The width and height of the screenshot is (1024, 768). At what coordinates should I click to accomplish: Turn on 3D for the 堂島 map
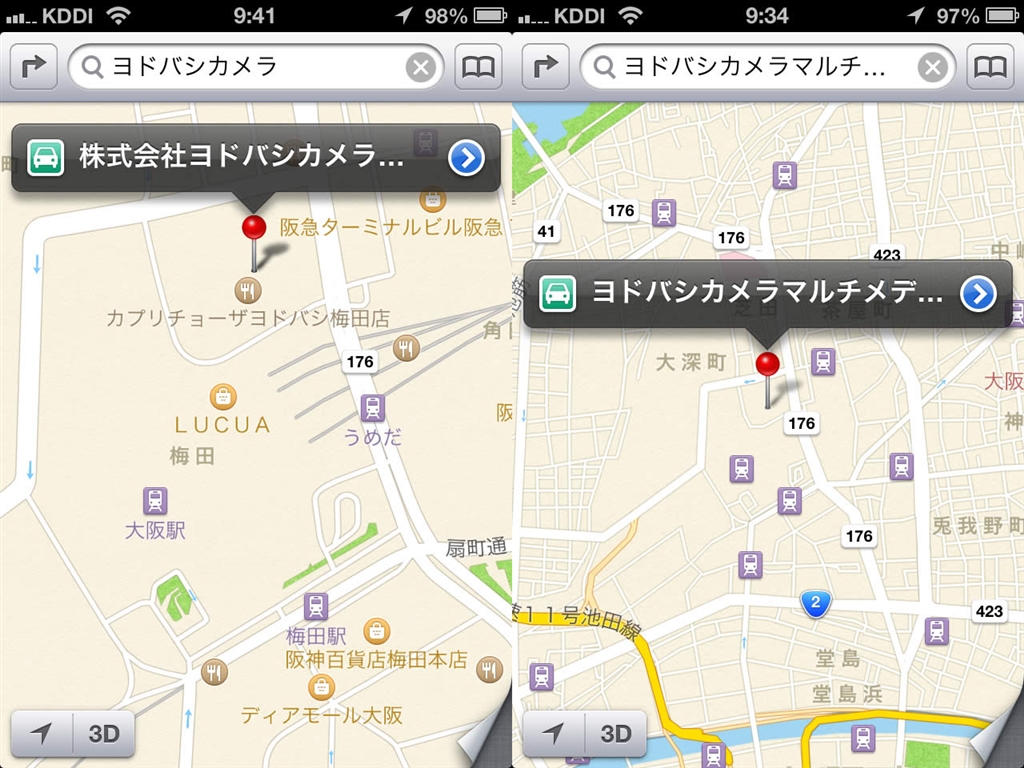(616, 734)
